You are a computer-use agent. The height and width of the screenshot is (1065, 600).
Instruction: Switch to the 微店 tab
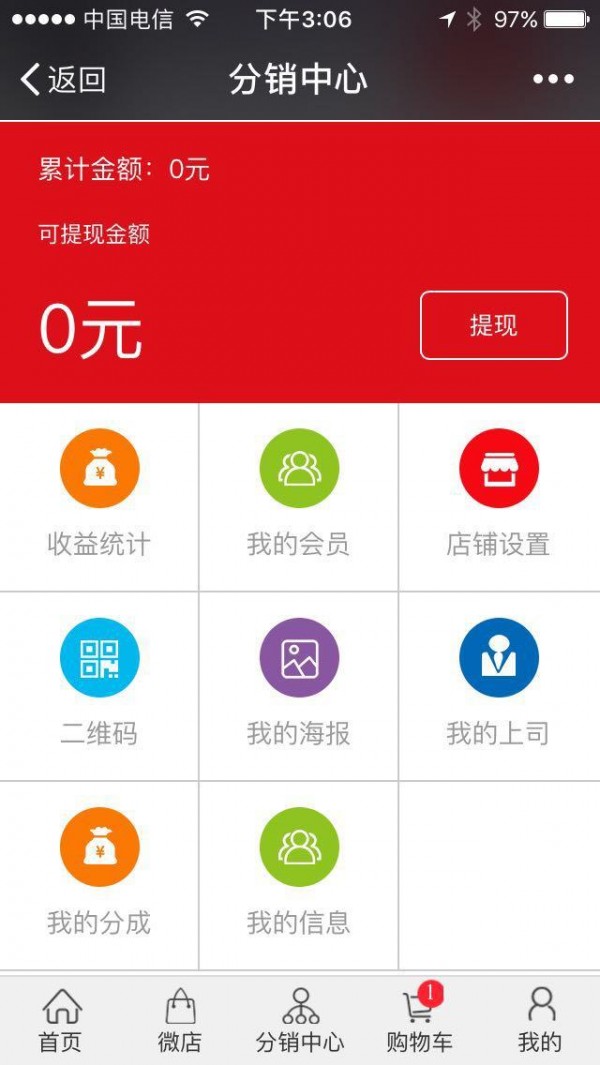(180, 1021)
